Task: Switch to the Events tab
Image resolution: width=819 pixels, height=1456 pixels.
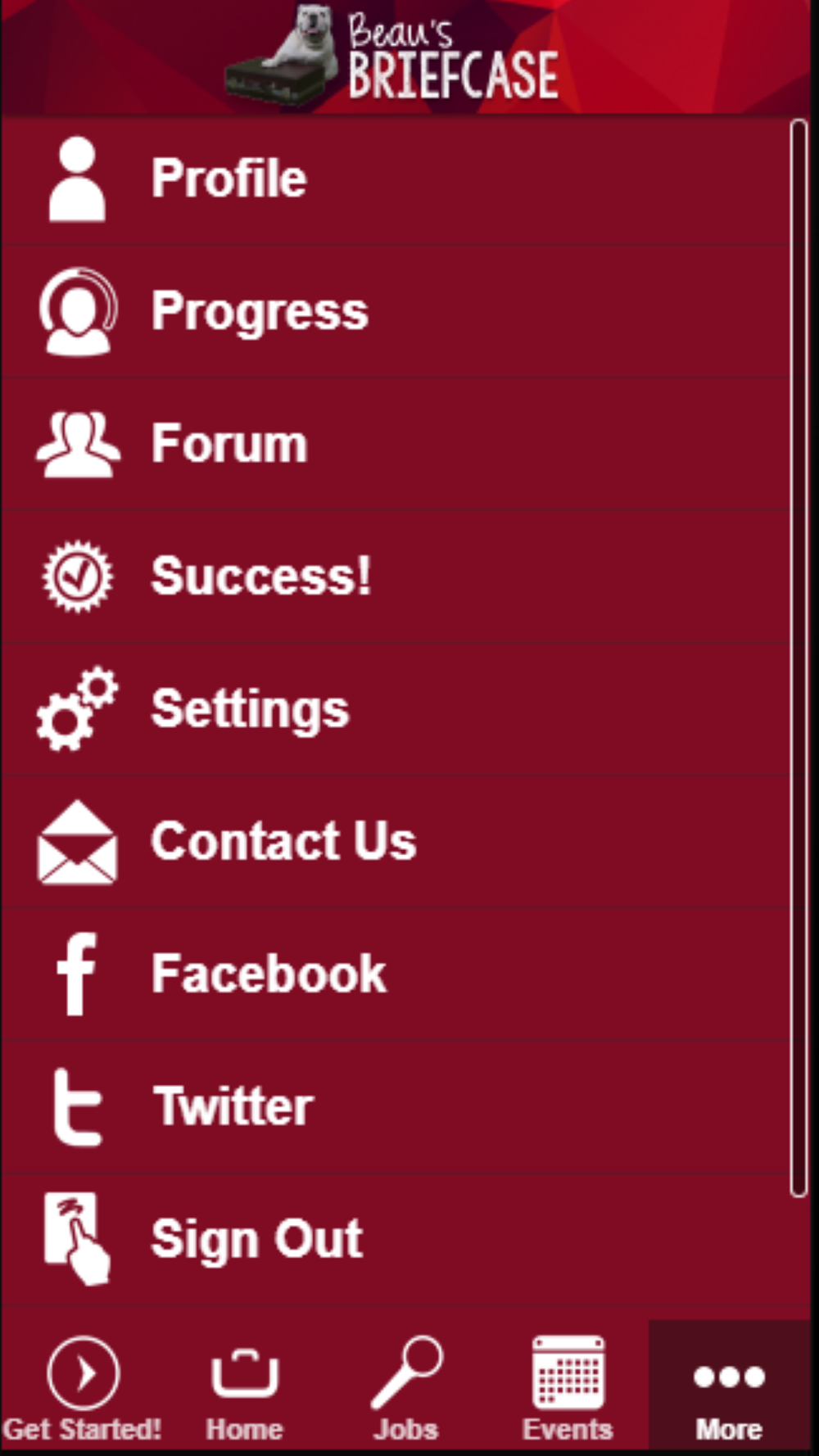Action: point(568,1387)
